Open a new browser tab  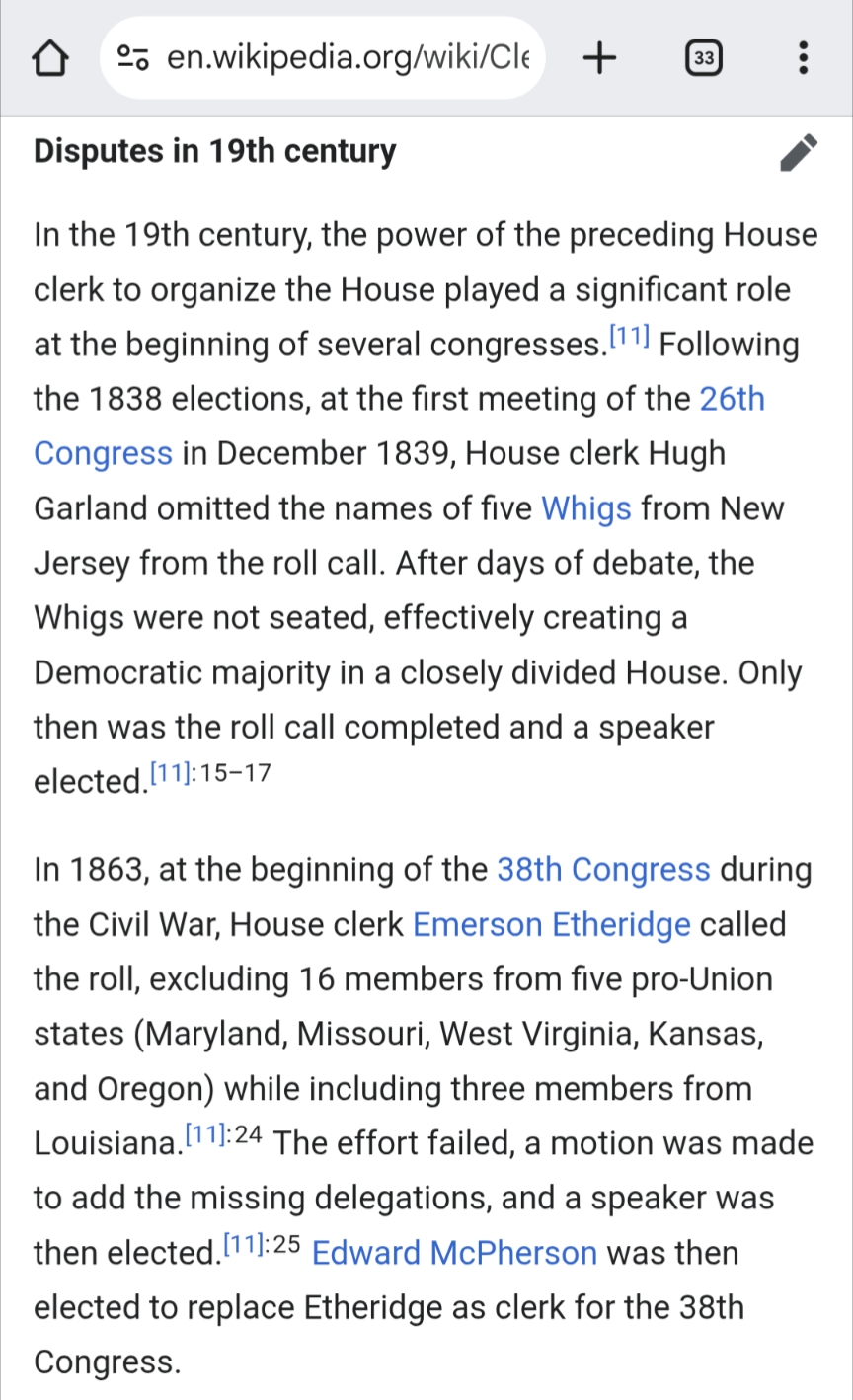(599, 59)
